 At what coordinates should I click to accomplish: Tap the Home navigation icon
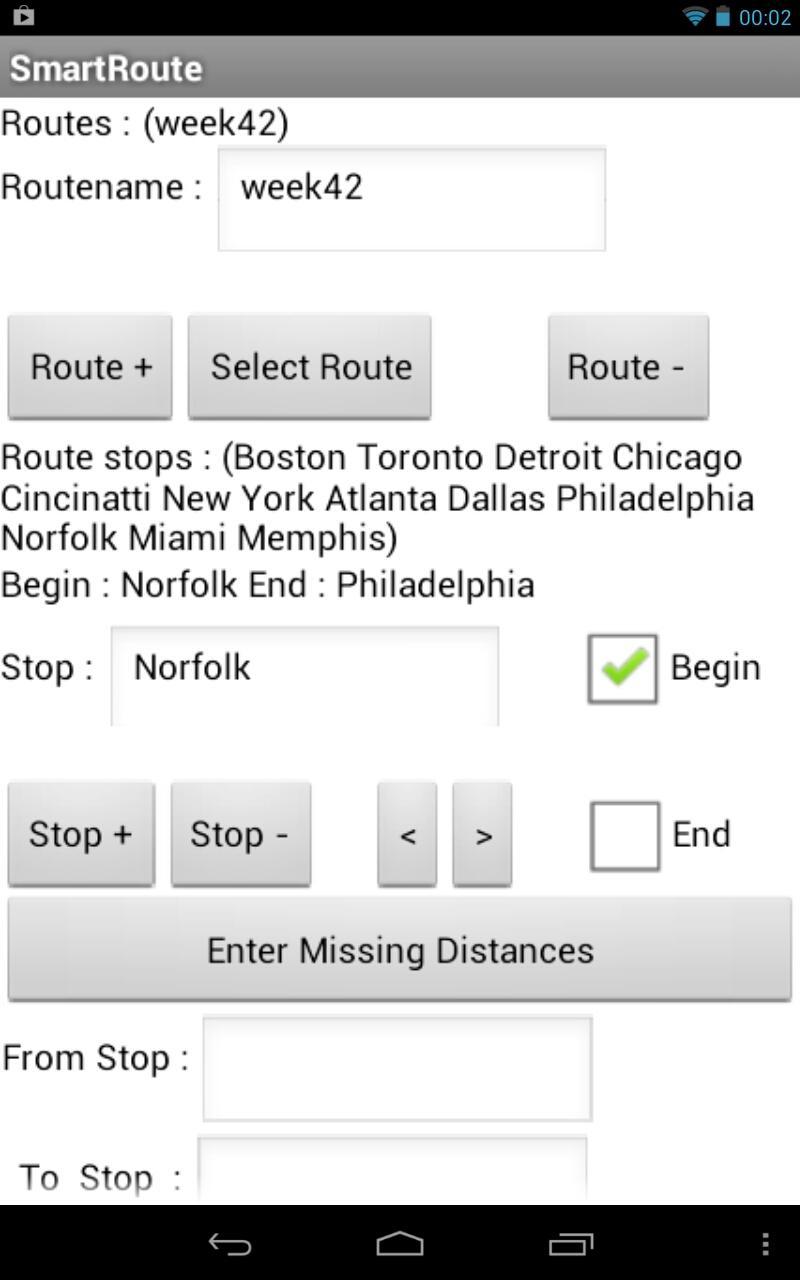click(x=400, y=1244)
